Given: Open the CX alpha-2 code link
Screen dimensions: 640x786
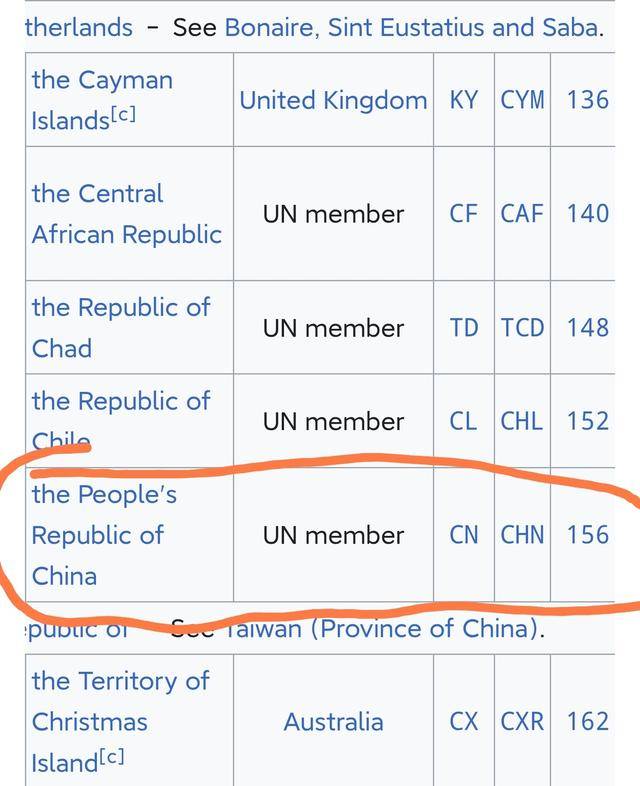Looking at the screenshot, I should click(464, 722).
